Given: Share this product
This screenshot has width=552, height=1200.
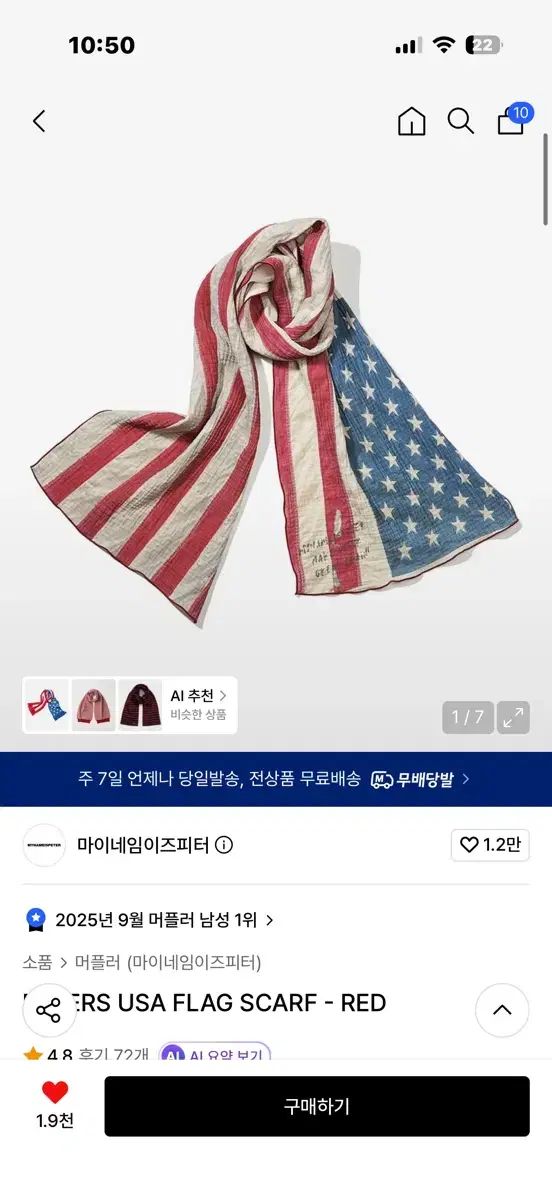Looking at the screenshot, I should pos(49,1010).
